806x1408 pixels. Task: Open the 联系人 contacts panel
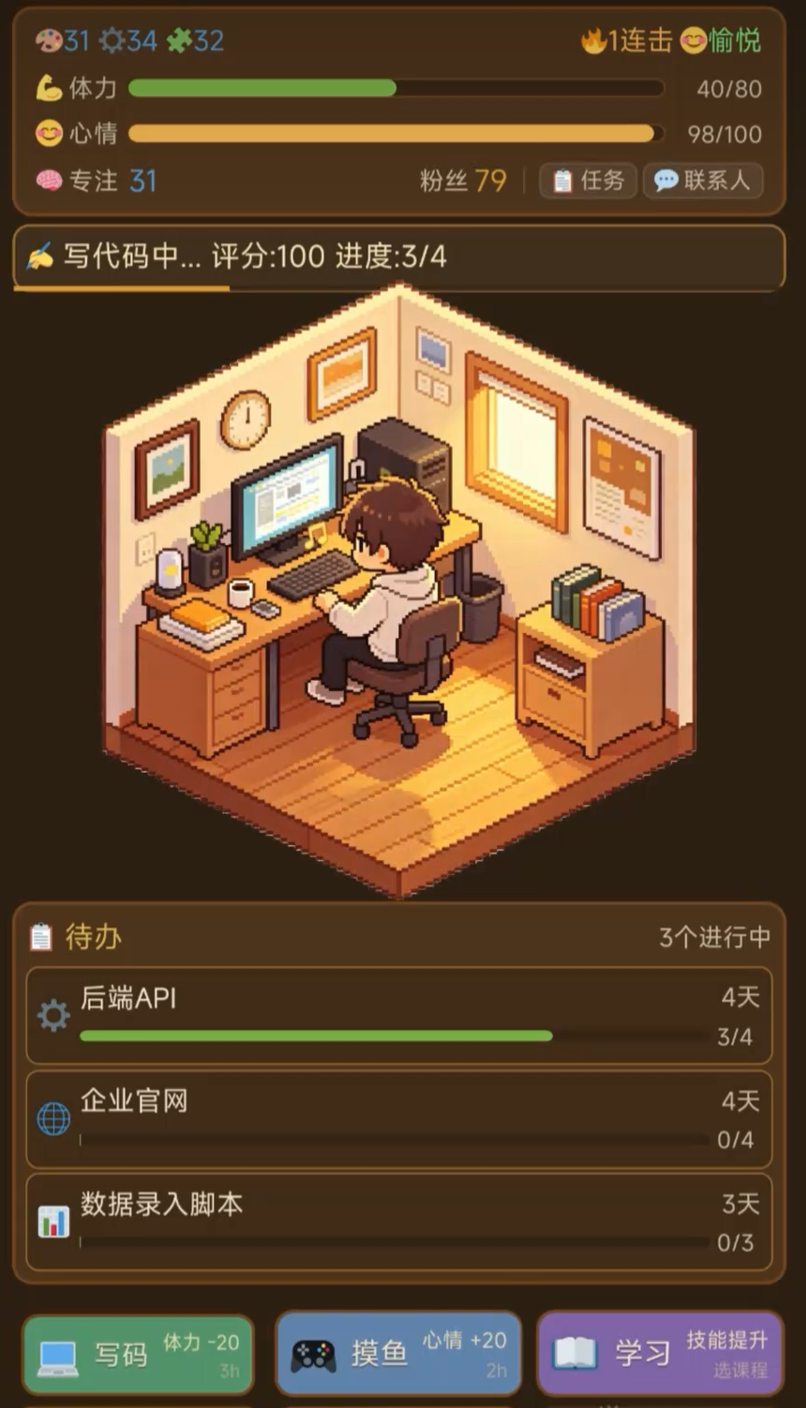tap(705, 181)
